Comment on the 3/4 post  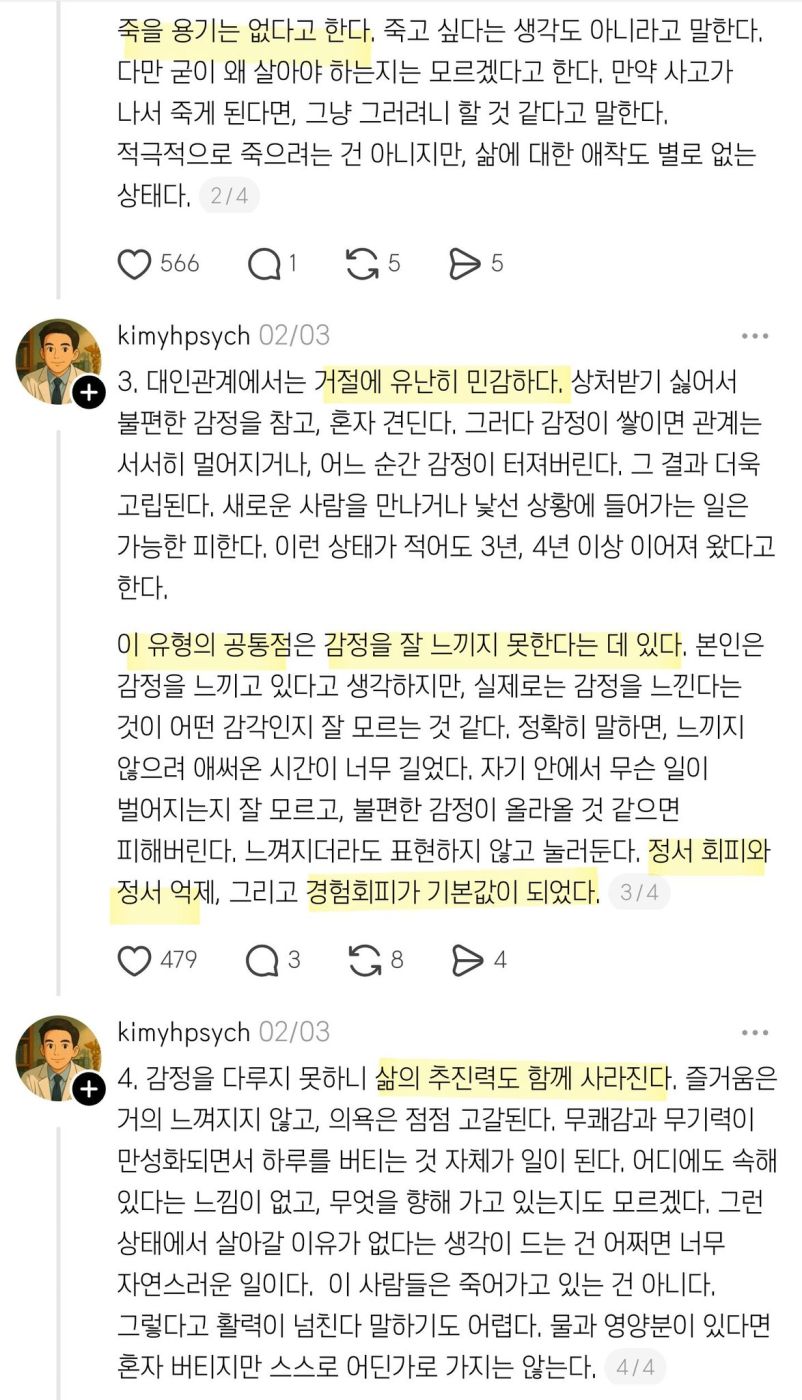point(263,961)
